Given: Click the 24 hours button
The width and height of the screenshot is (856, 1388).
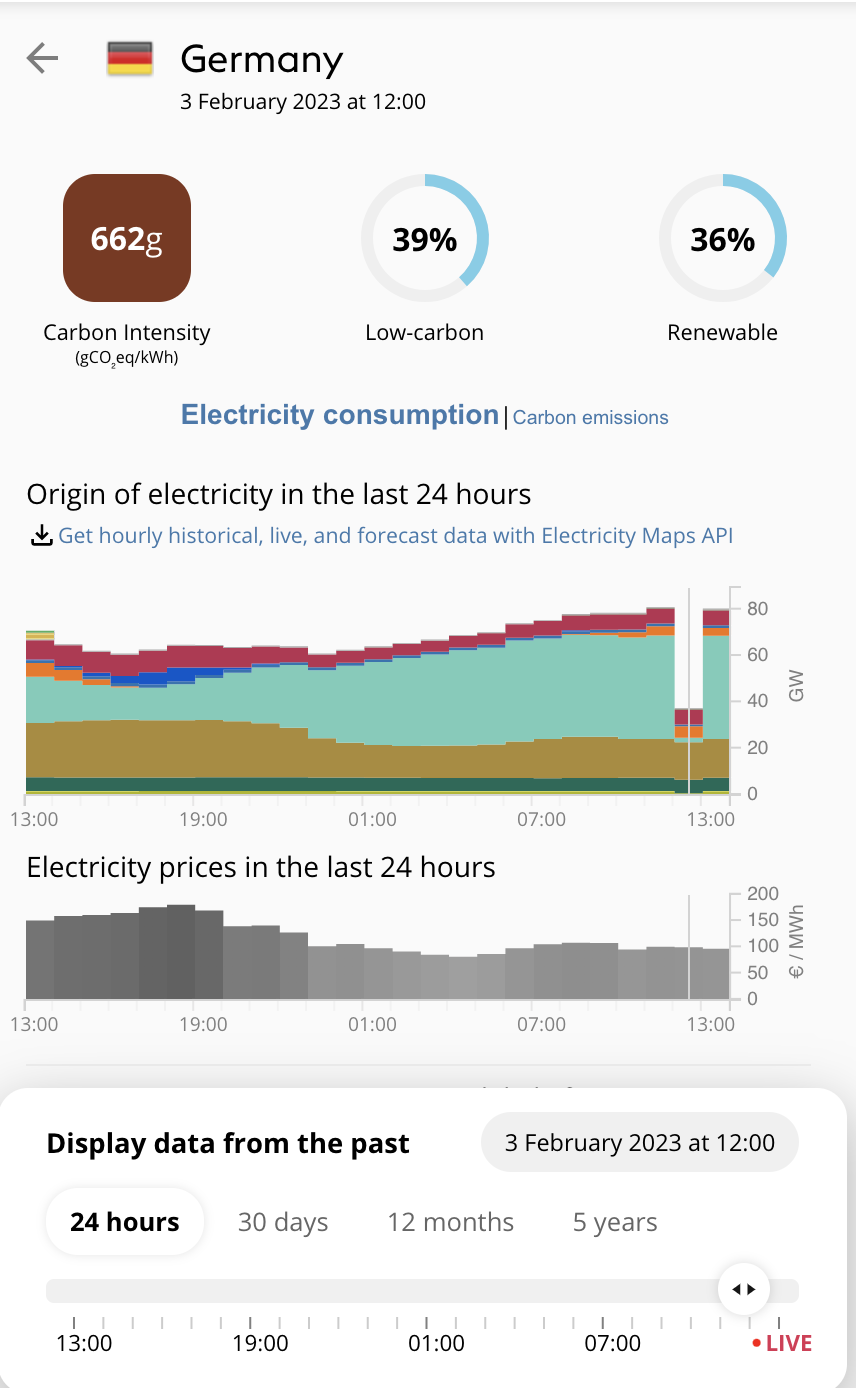Looking at the screenshot, I should [124, 1221].
